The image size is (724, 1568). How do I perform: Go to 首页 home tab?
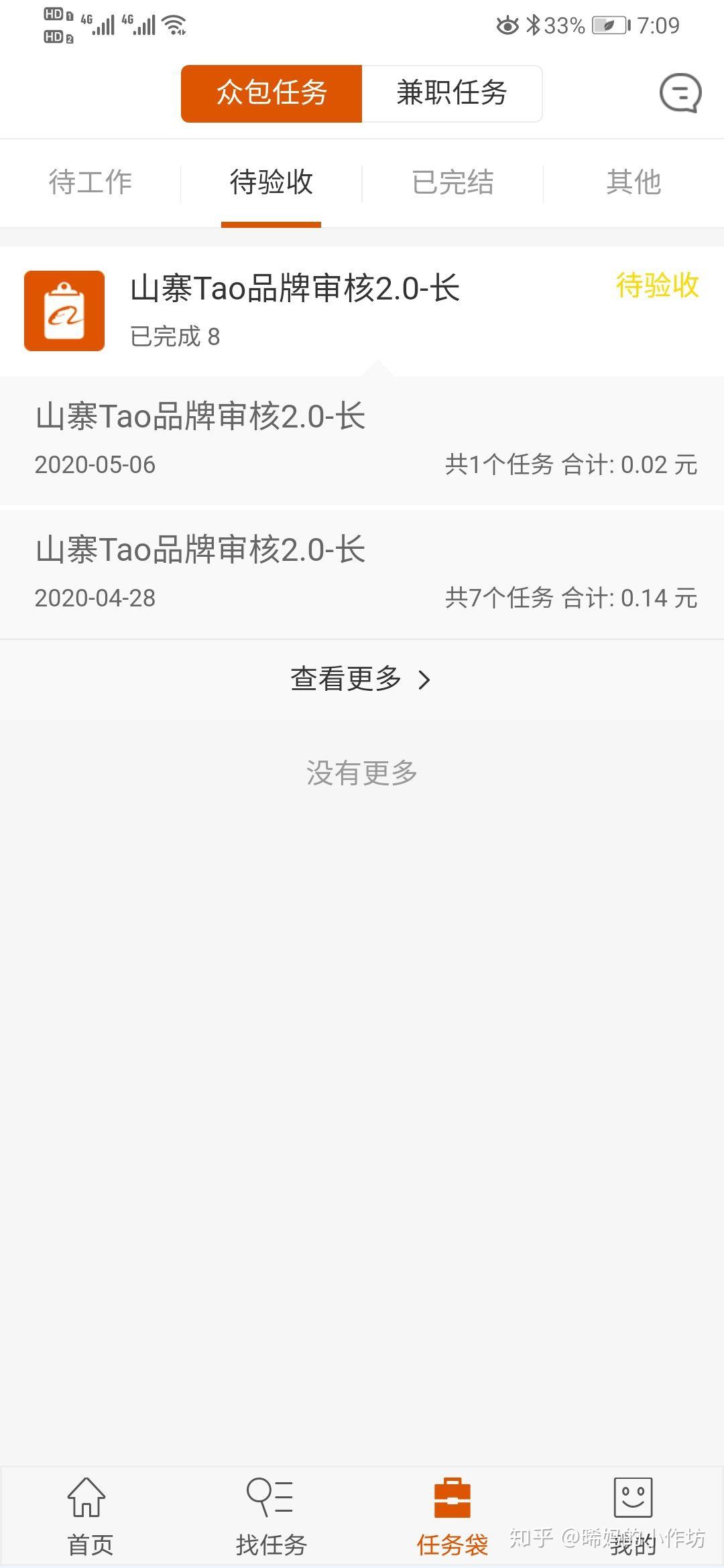pos(90,1517)
